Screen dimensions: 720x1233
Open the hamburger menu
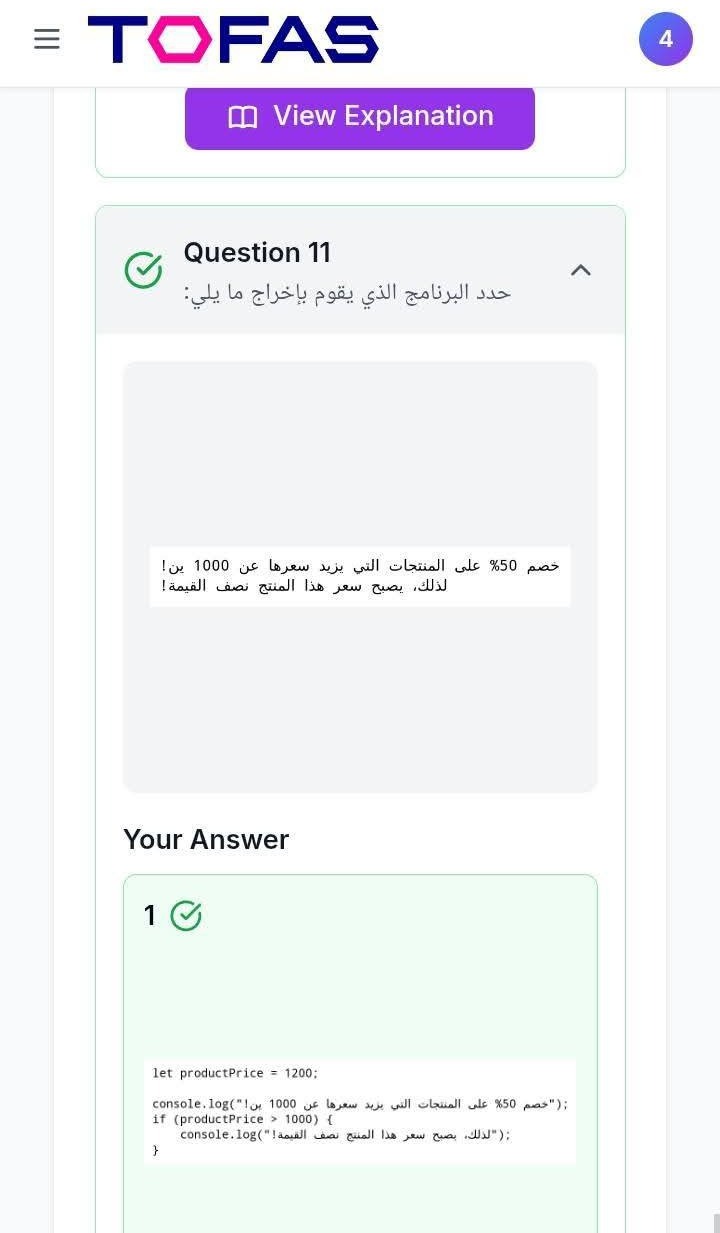click(x=47, y=39)
